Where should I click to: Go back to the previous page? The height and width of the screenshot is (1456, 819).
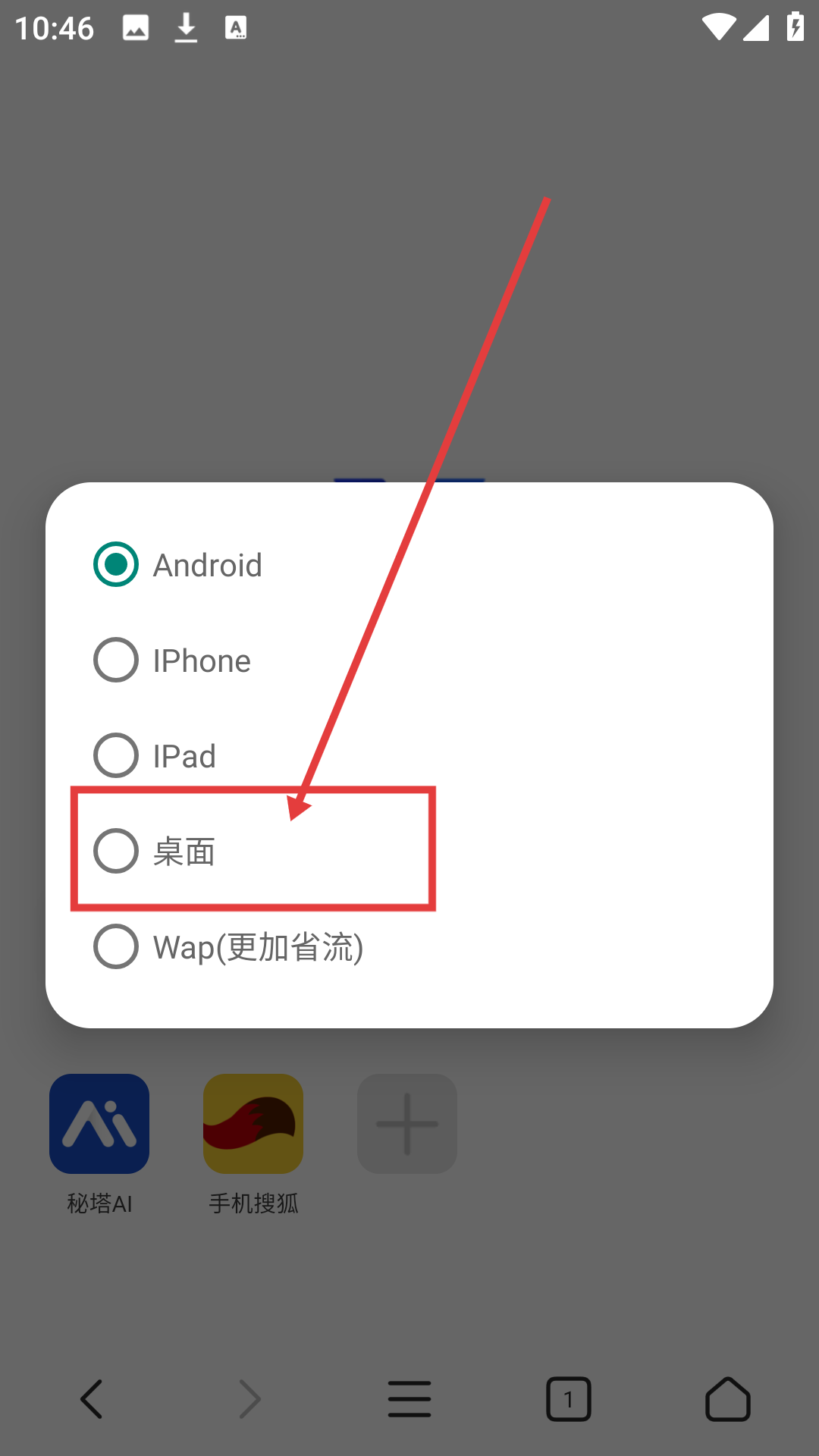(x=92, y=1399)
